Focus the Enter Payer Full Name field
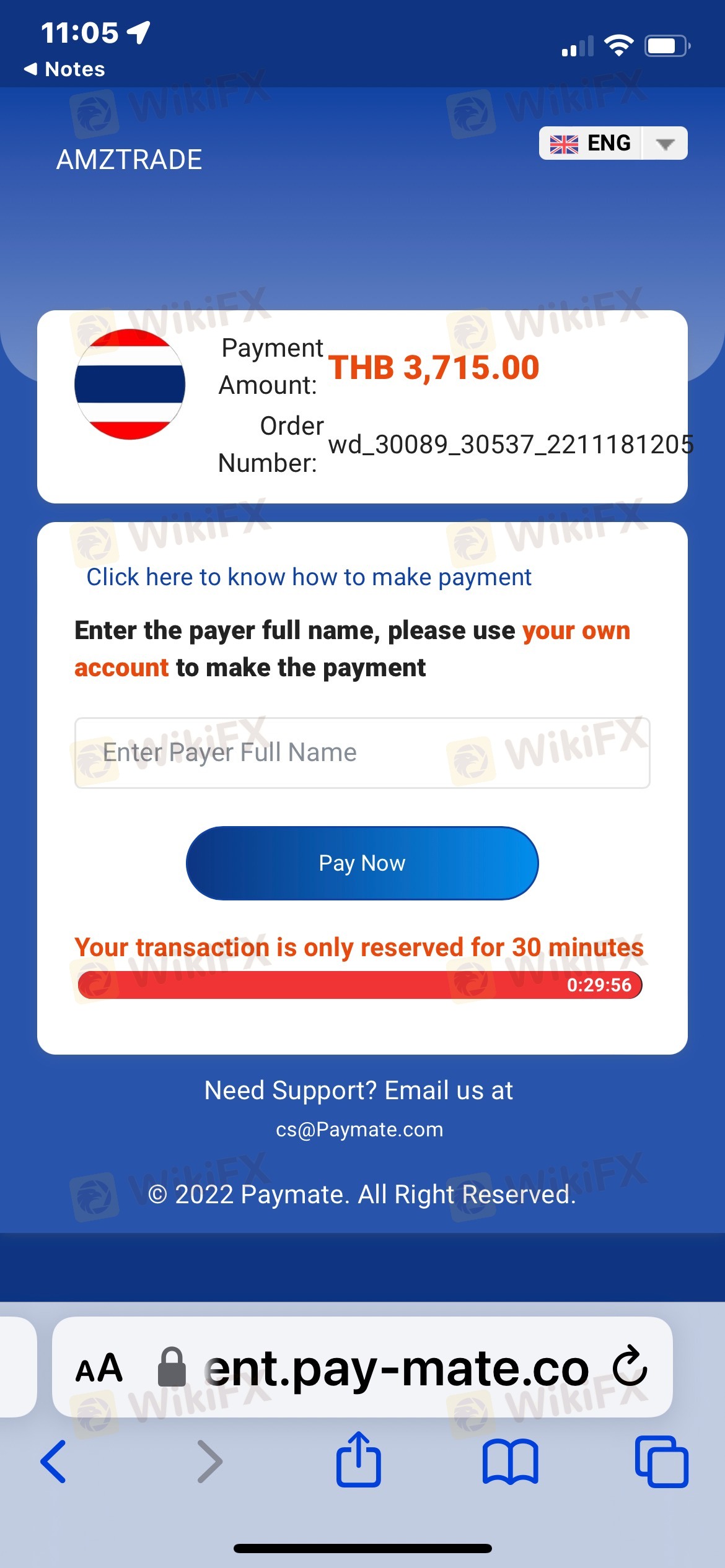The height and width of the screenshot is (1568, 725). [362, 752]
